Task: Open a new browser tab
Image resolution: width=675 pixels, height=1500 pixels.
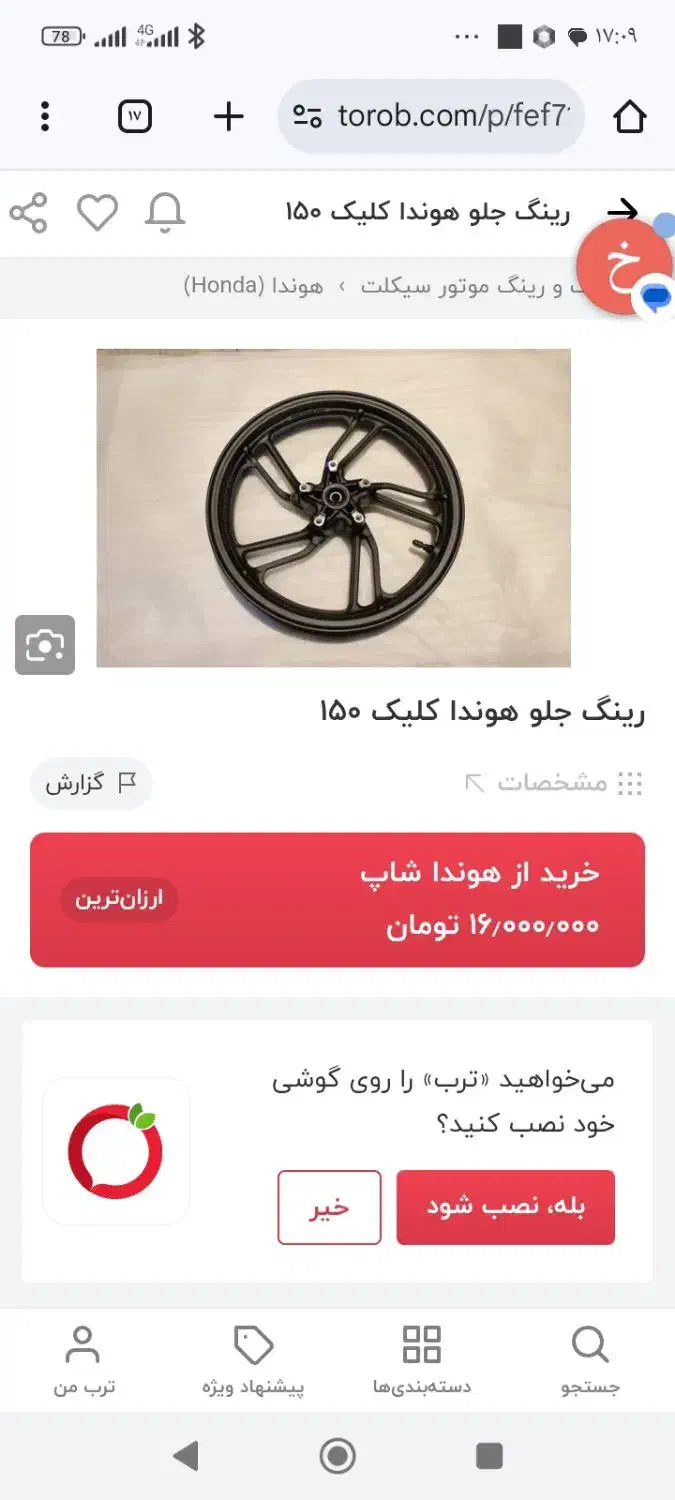Action: (228, 117)
